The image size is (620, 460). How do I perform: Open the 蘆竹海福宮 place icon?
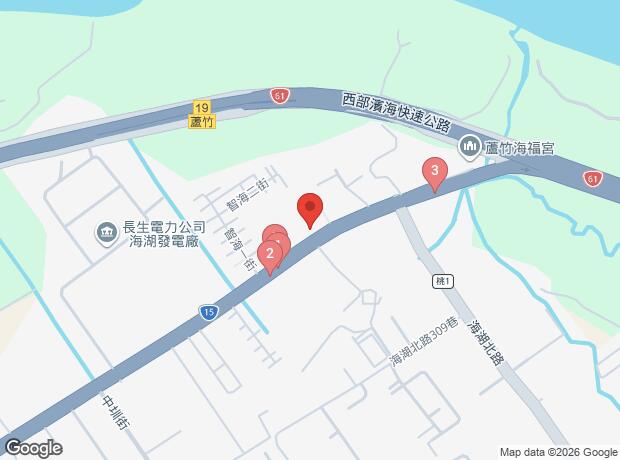(468, 148)
